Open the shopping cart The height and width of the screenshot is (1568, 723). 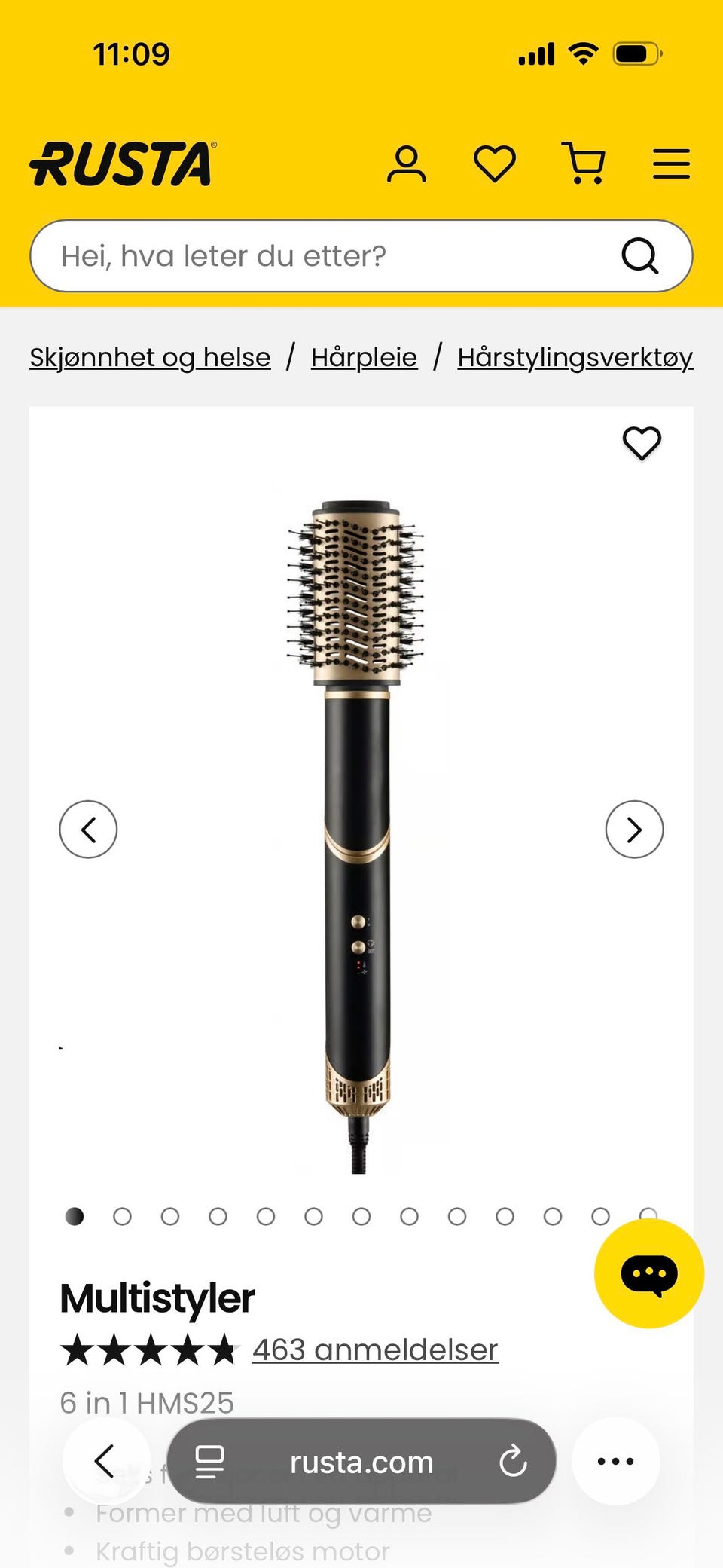tap(584, 164)
